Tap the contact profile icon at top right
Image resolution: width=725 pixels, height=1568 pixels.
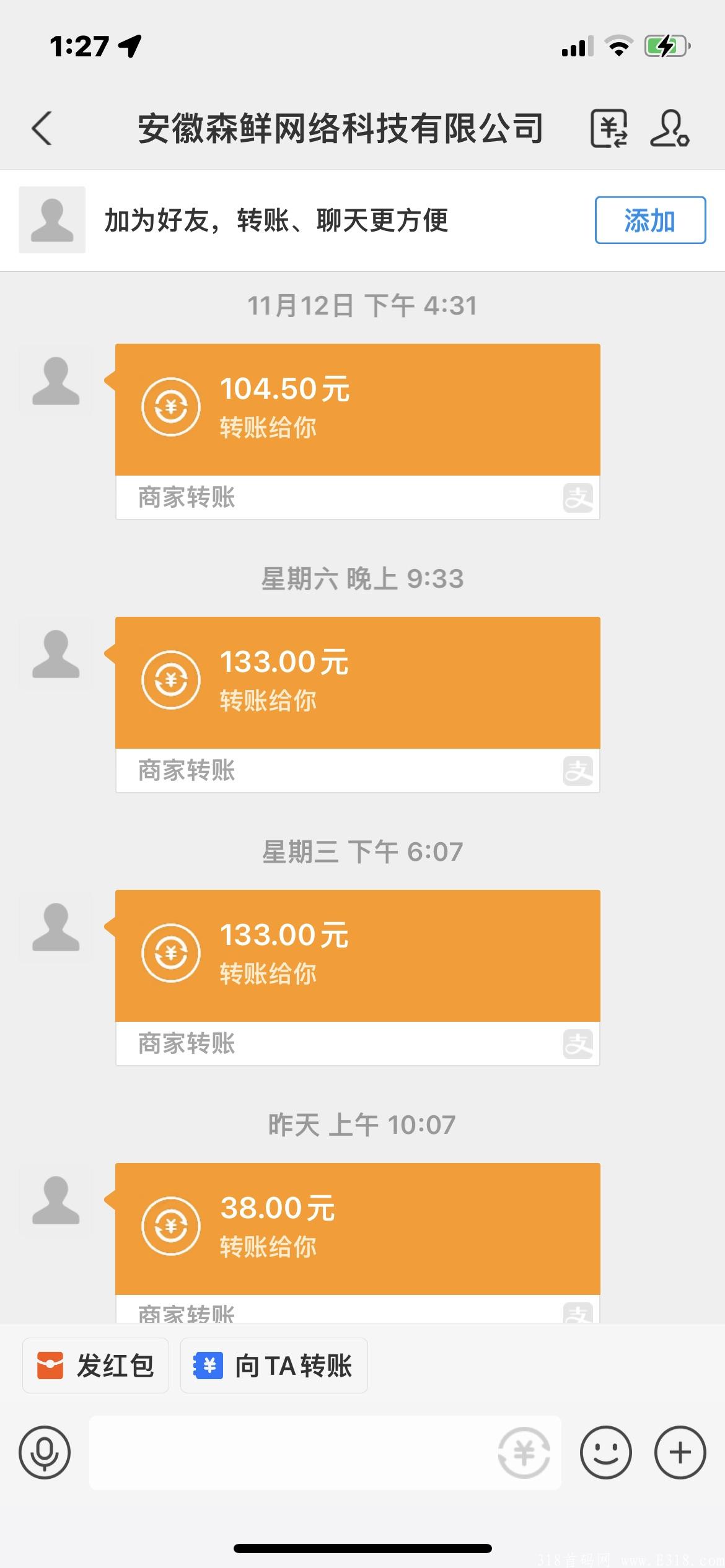tap(671, 128)
